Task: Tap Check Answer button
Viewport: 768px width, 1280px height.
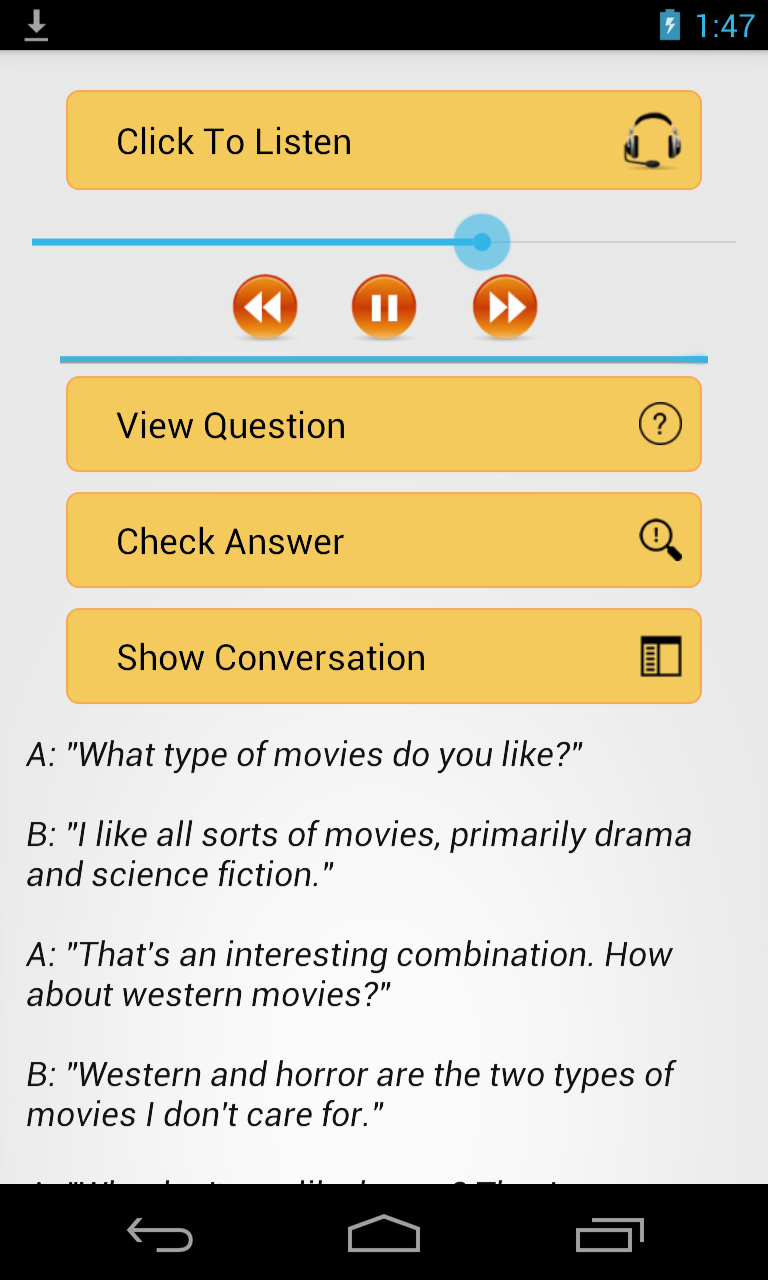Action: pos(383,540)
